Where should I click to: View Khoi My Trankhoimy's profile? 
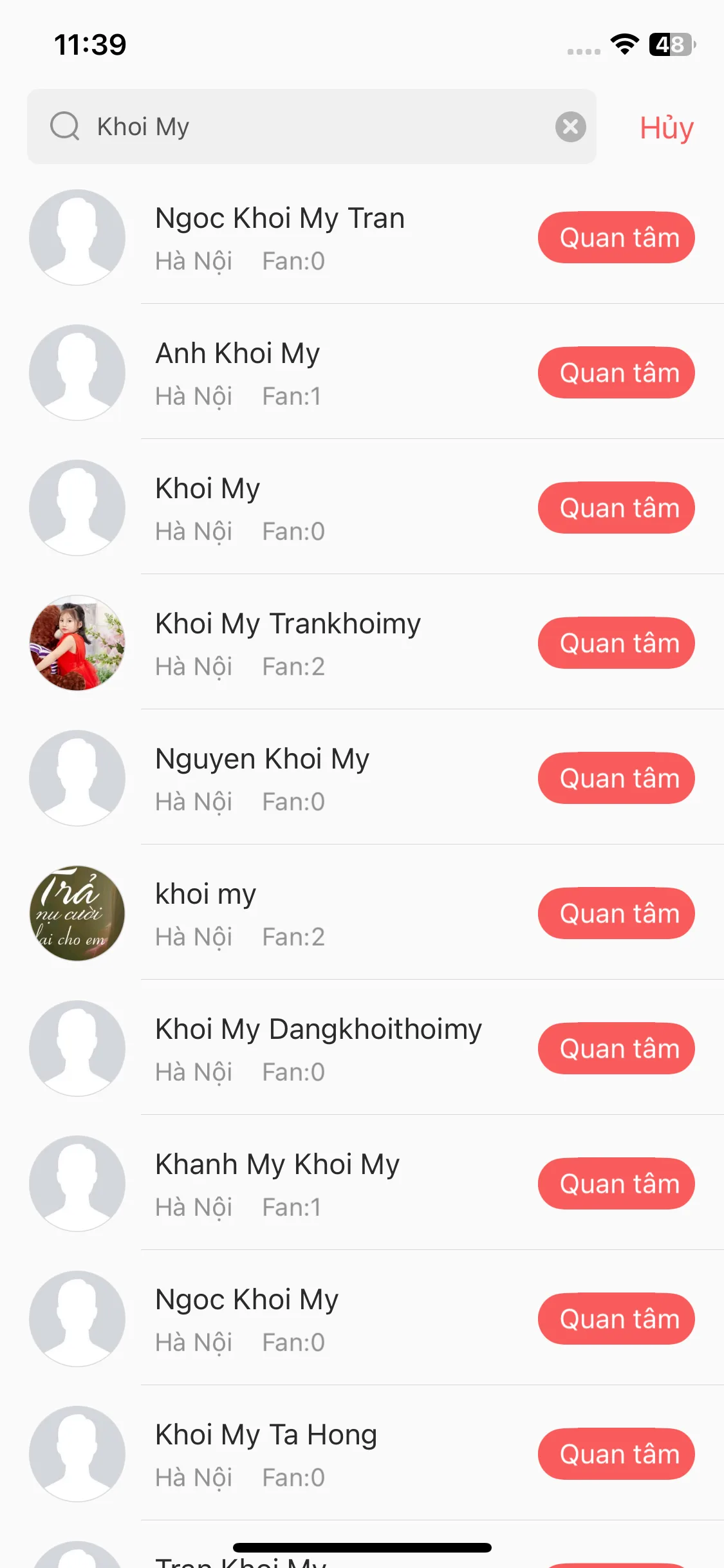[288, 624]
